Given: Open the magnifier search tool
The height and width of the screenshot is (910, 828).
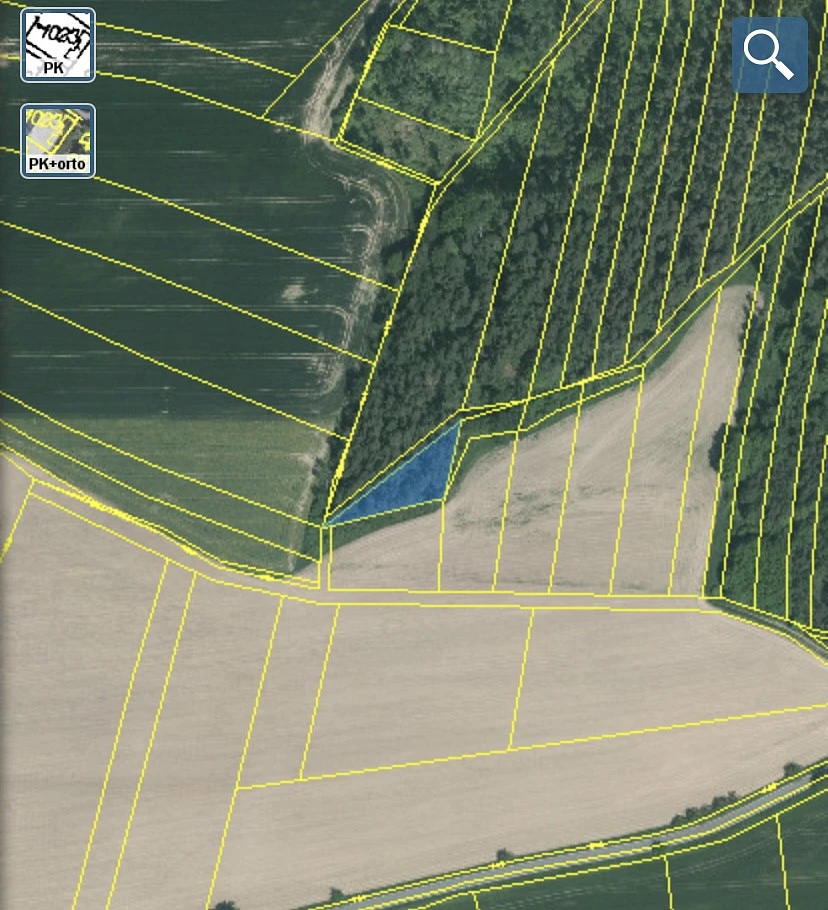Looking at the screenshot, I should 769,55.
